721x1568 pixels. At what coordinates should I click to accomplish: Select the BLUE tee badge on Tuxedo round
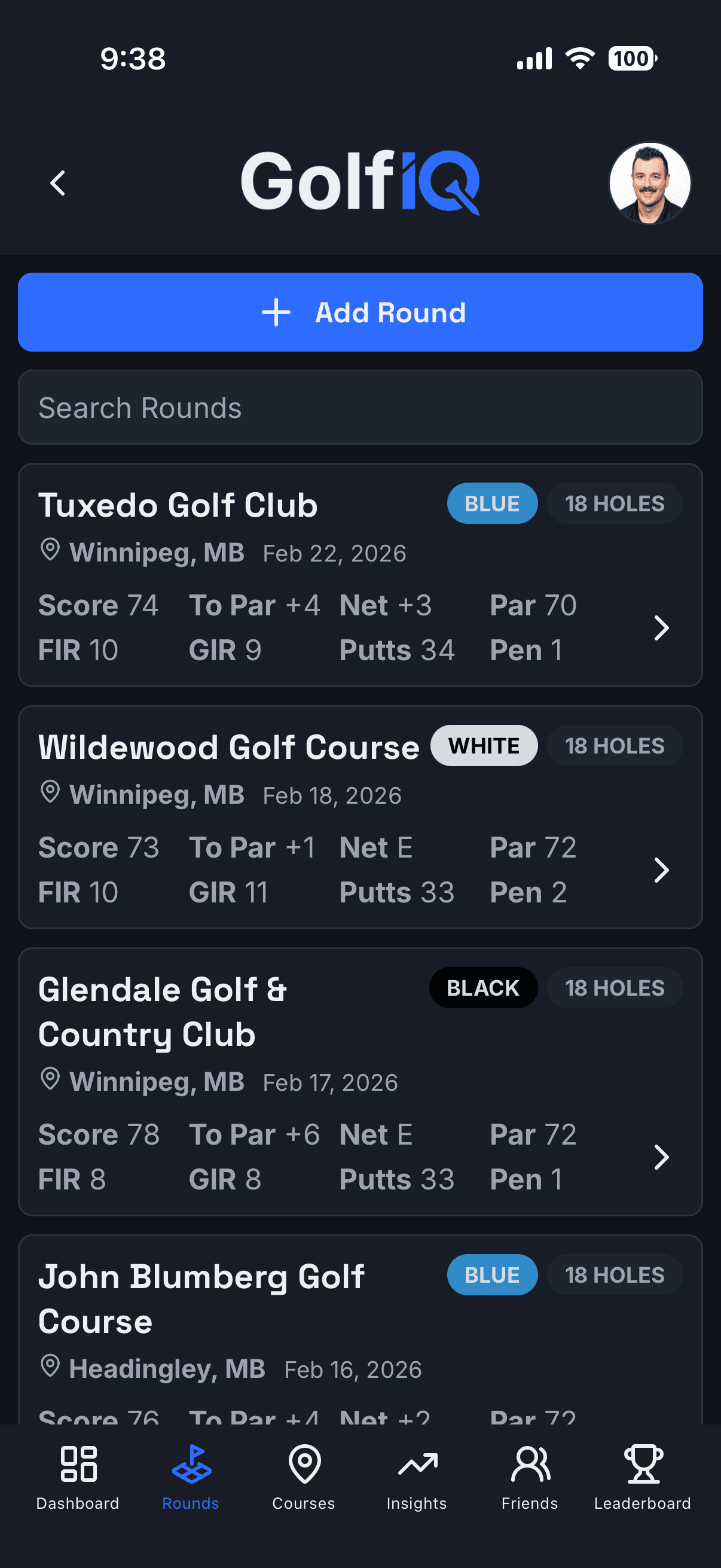coord(492,504)
